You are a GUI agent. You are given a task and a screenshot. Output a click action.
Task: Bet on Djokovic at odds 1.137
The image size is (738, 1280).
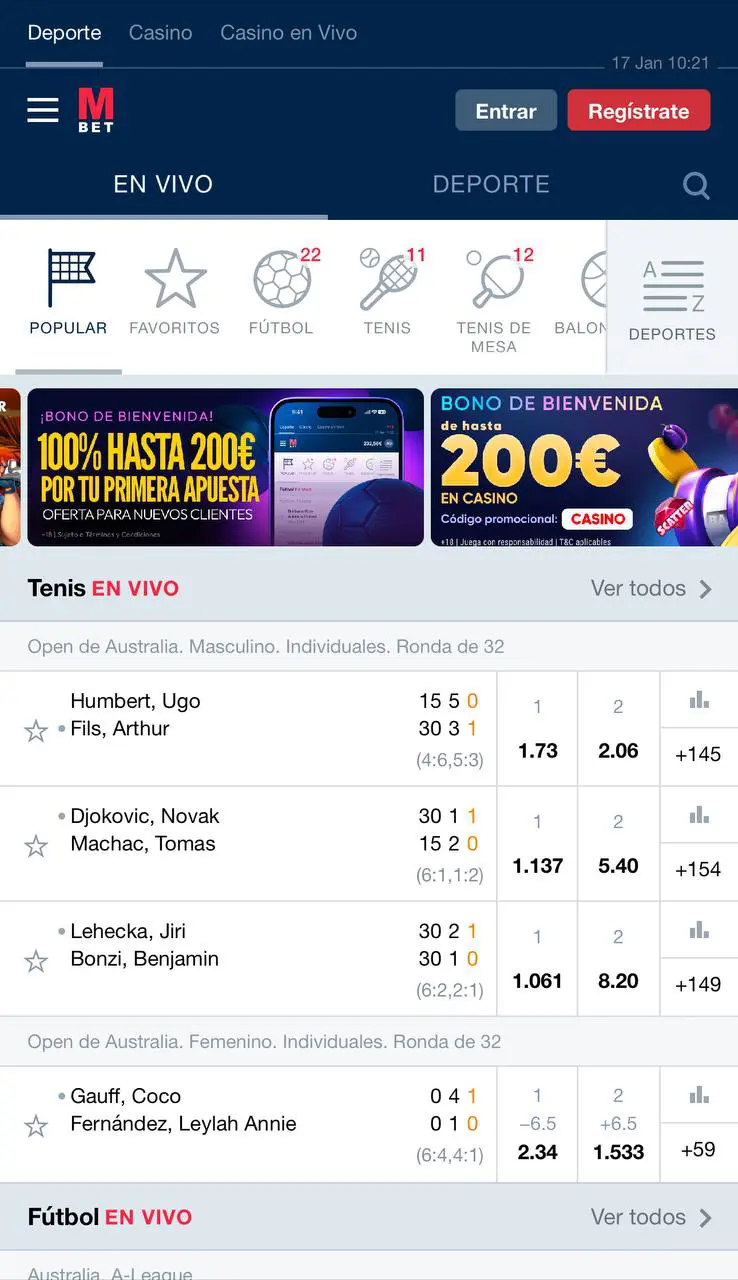(537, 866)
